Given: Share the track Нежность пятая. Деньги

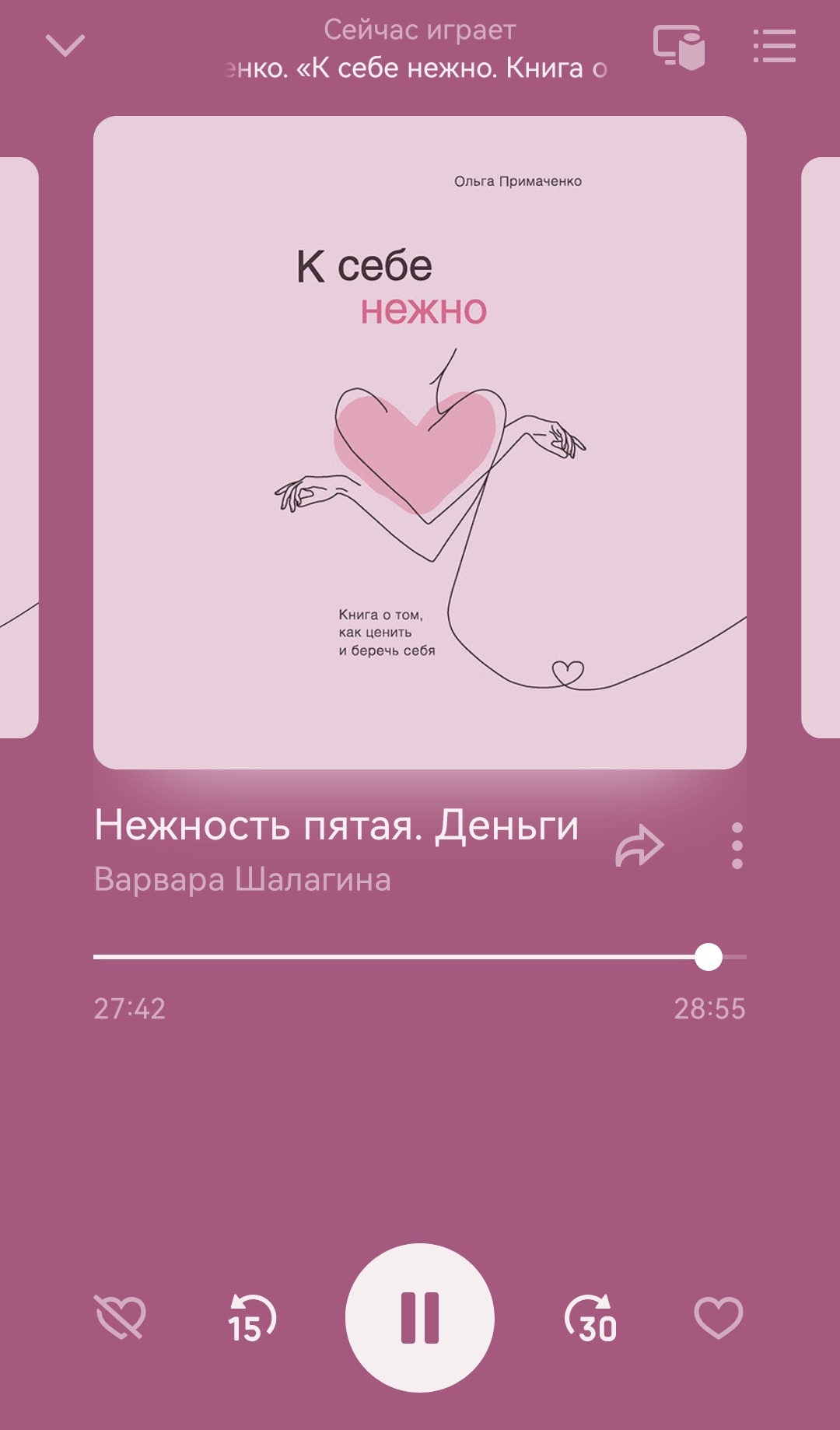Looking at the screenshot, I should [639, 846].
